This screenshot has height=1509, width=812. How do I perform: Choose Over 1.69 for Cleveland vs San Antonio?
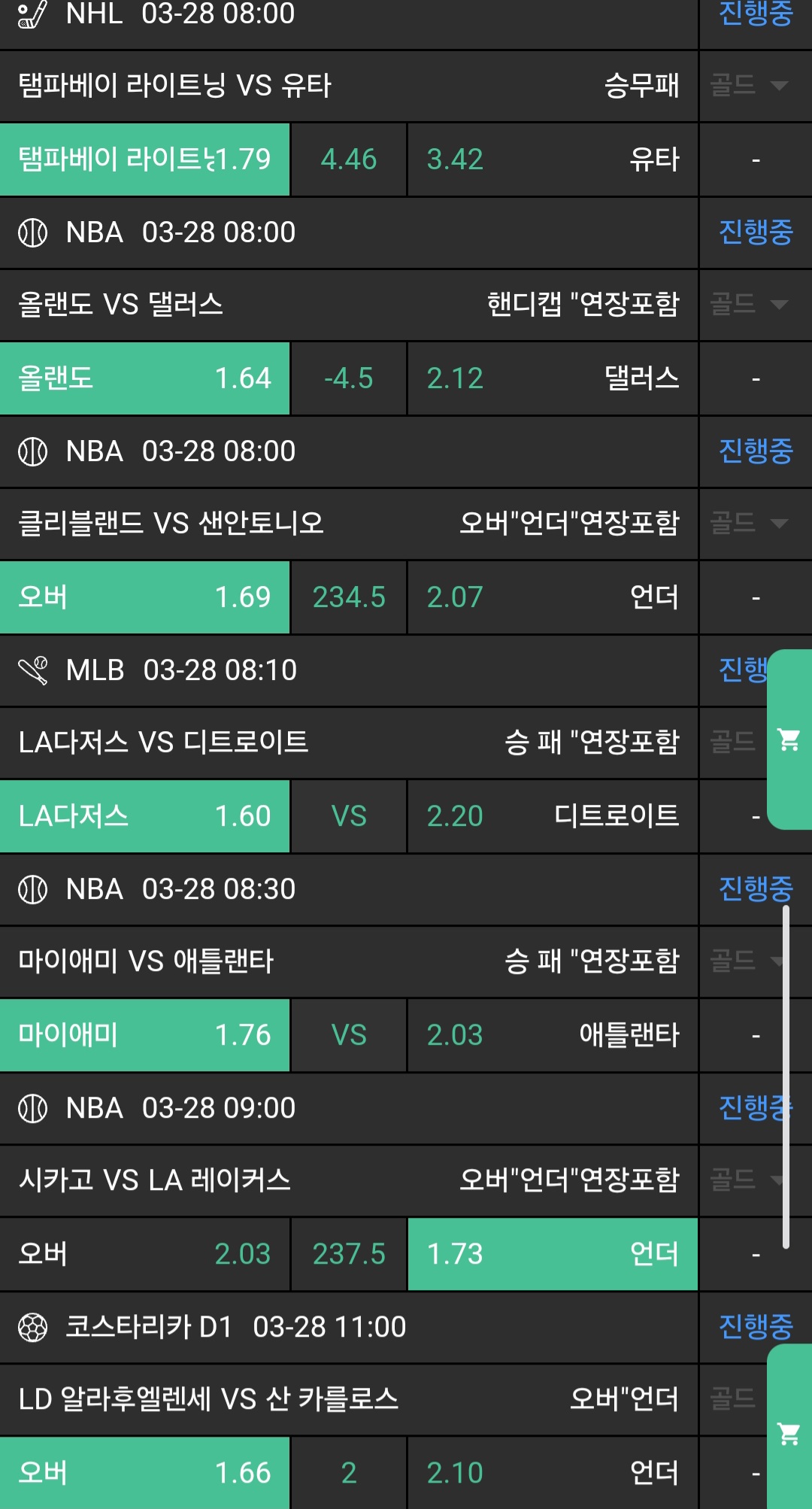pos(144,597)
